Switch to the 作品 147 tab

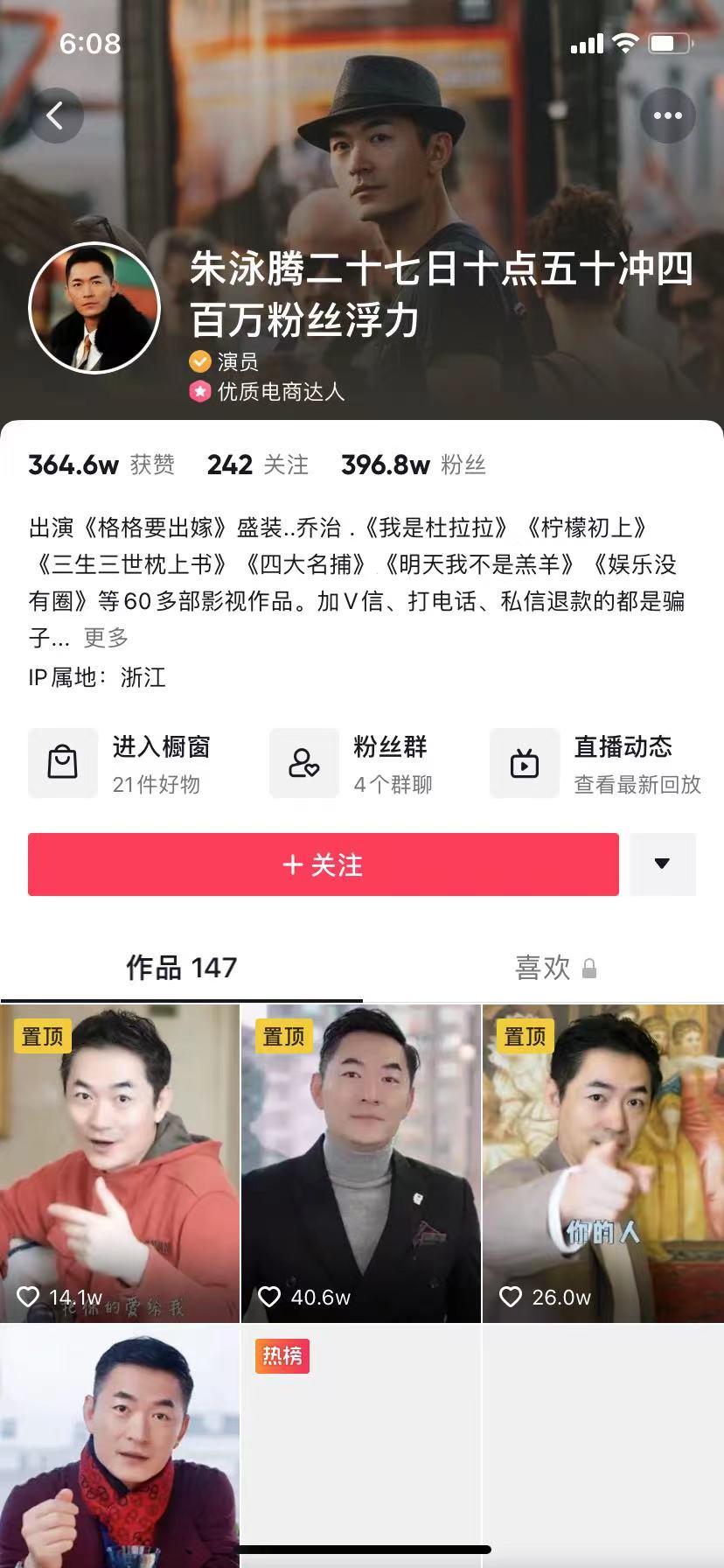pyautogui.click(x=181, y=968)
